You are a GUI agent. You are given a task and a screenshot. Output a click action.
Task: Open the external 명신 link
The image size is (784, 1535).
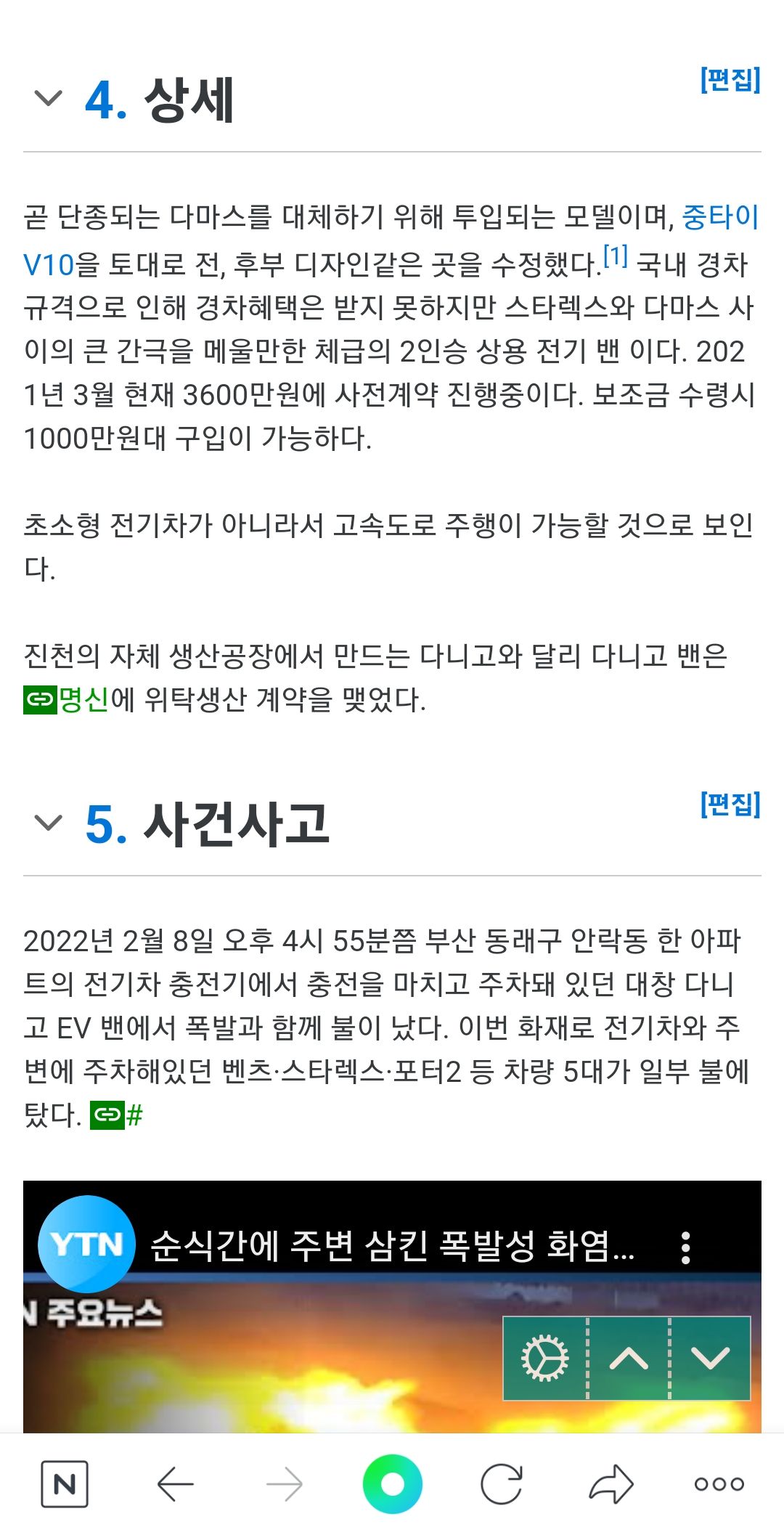coord(67,699)
